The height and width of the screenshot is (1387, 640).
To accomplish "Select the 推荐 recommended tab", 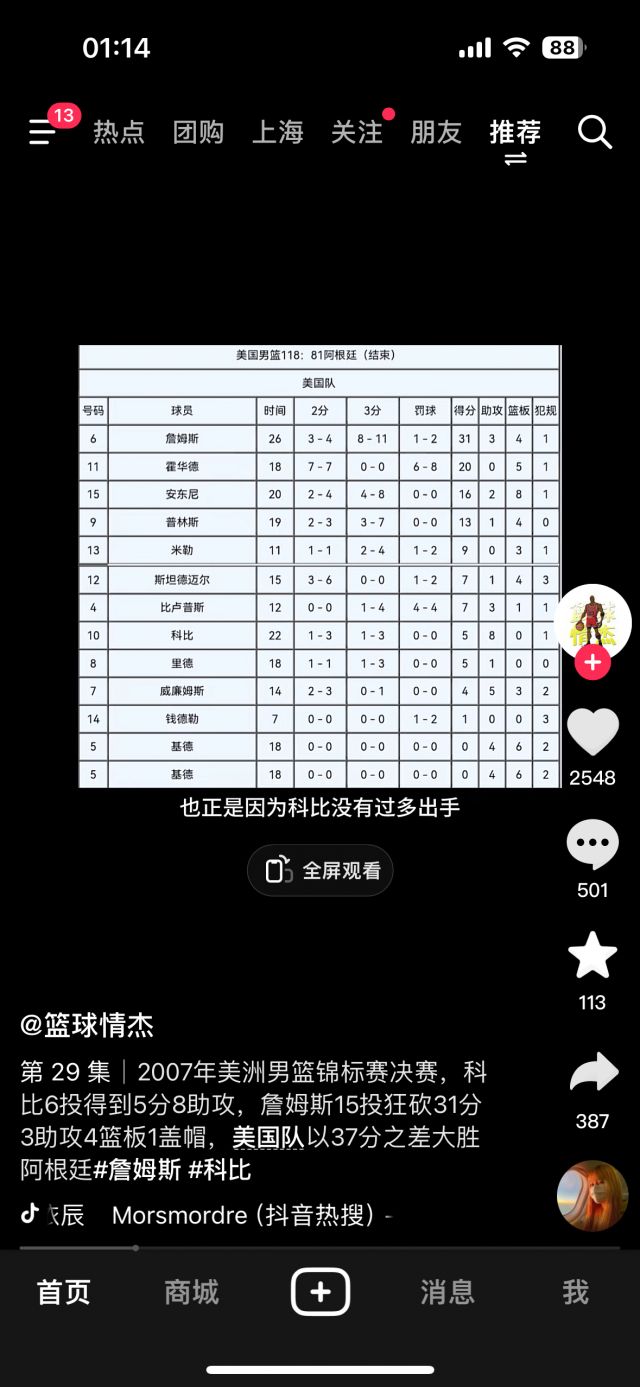I will click(x=515, y=132).
